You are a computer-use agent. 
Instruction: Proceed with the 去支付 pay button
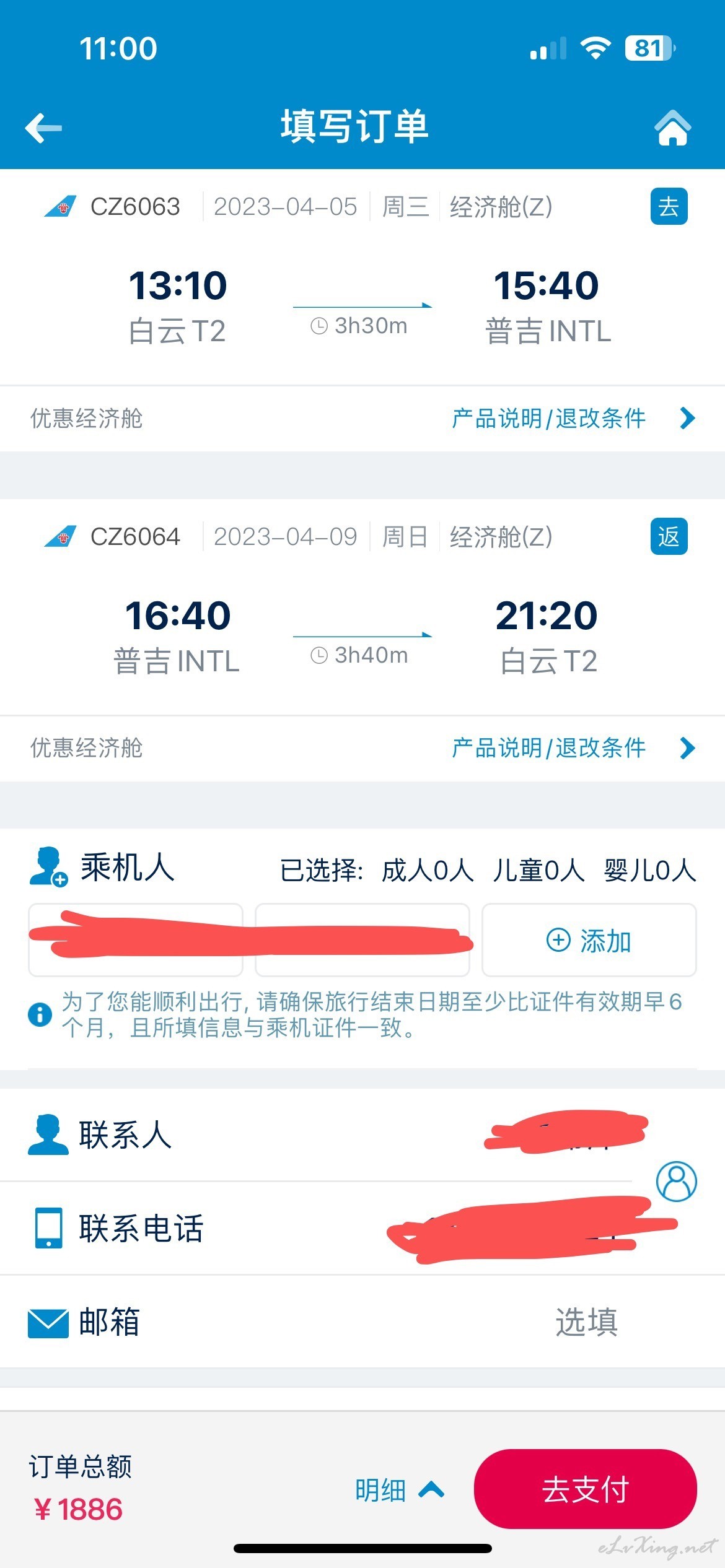[586, 1489]
